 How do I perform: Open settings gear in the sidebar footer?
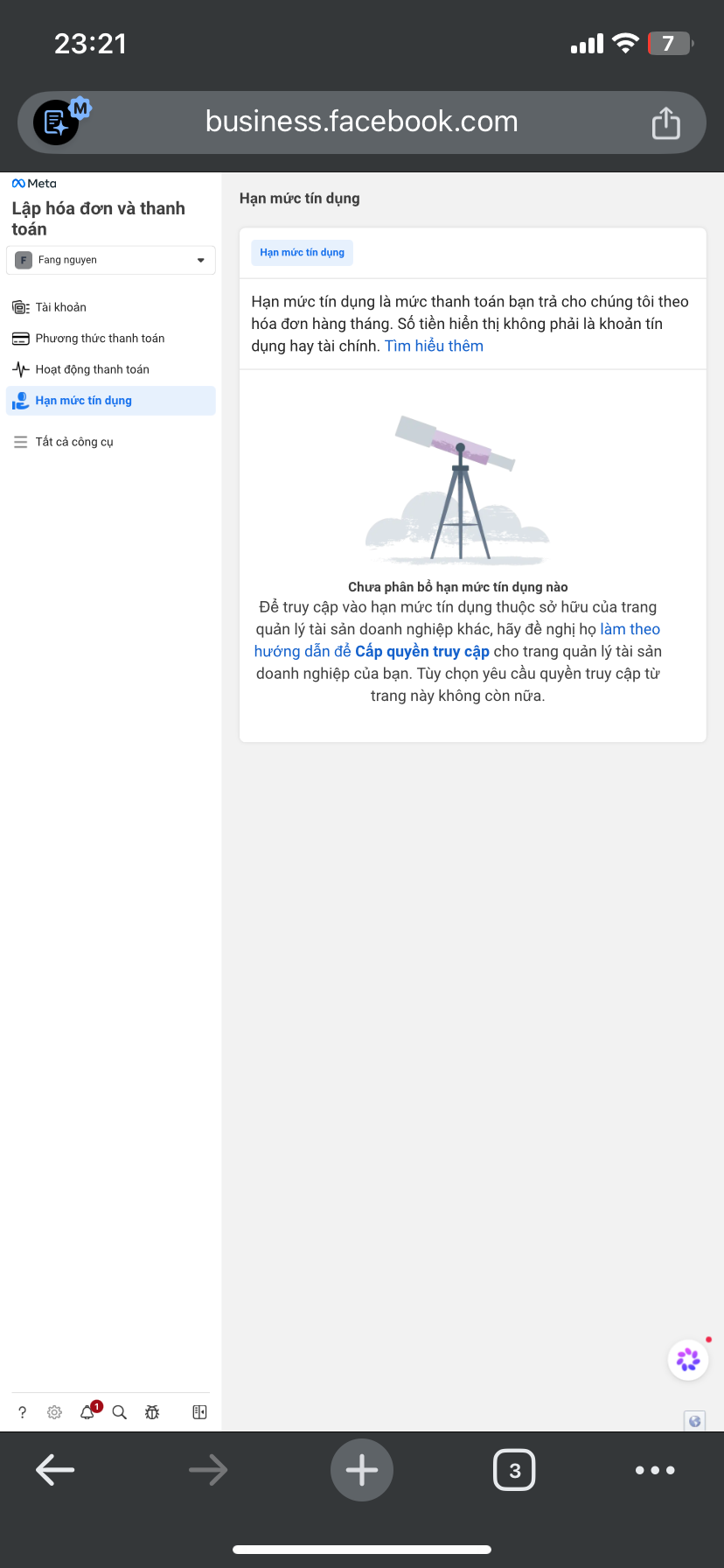pos(54,1412)
